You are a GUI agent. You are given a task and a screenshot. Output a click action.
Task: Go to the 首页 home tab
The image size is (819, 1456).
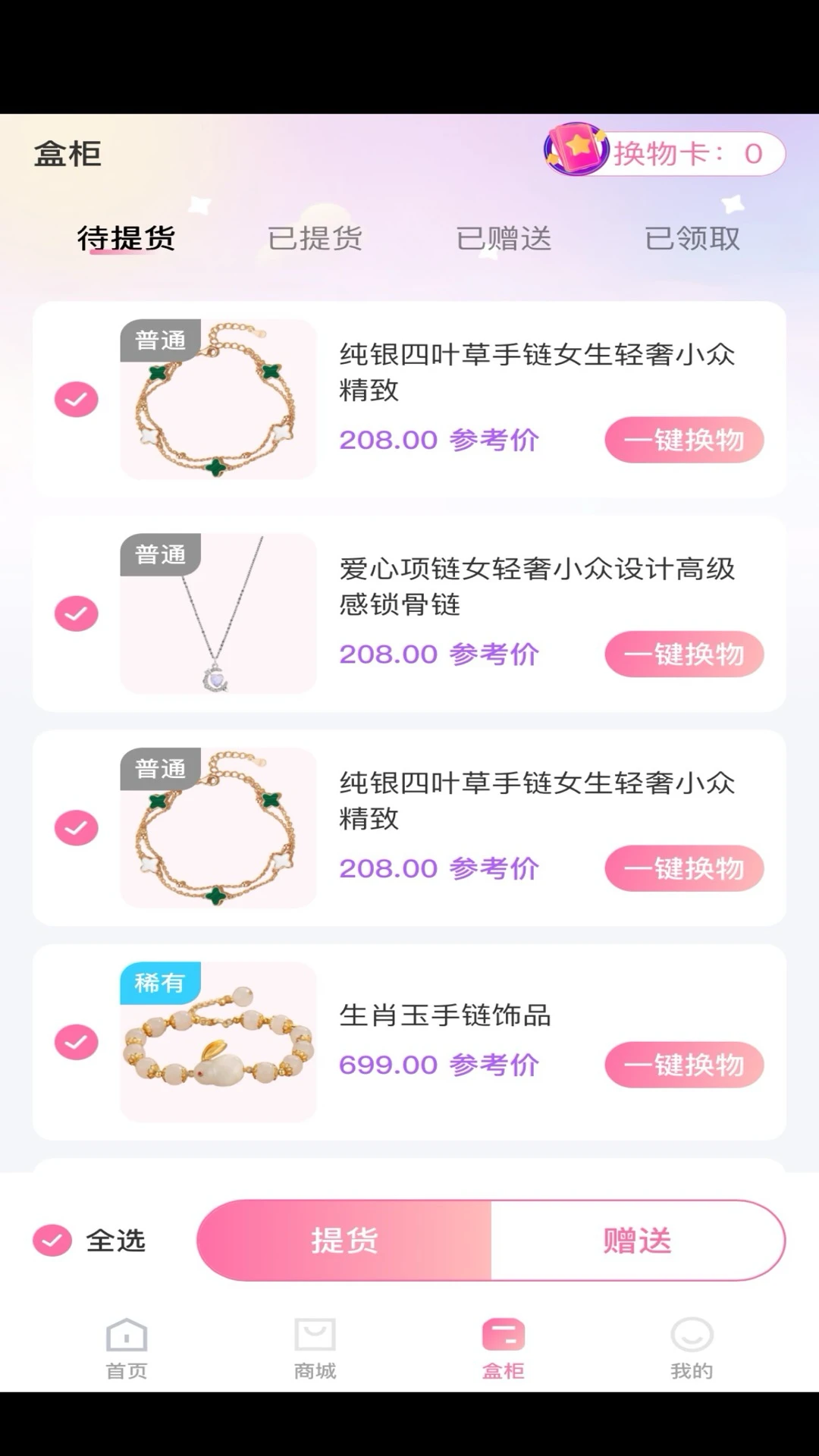click(126, 1348)
